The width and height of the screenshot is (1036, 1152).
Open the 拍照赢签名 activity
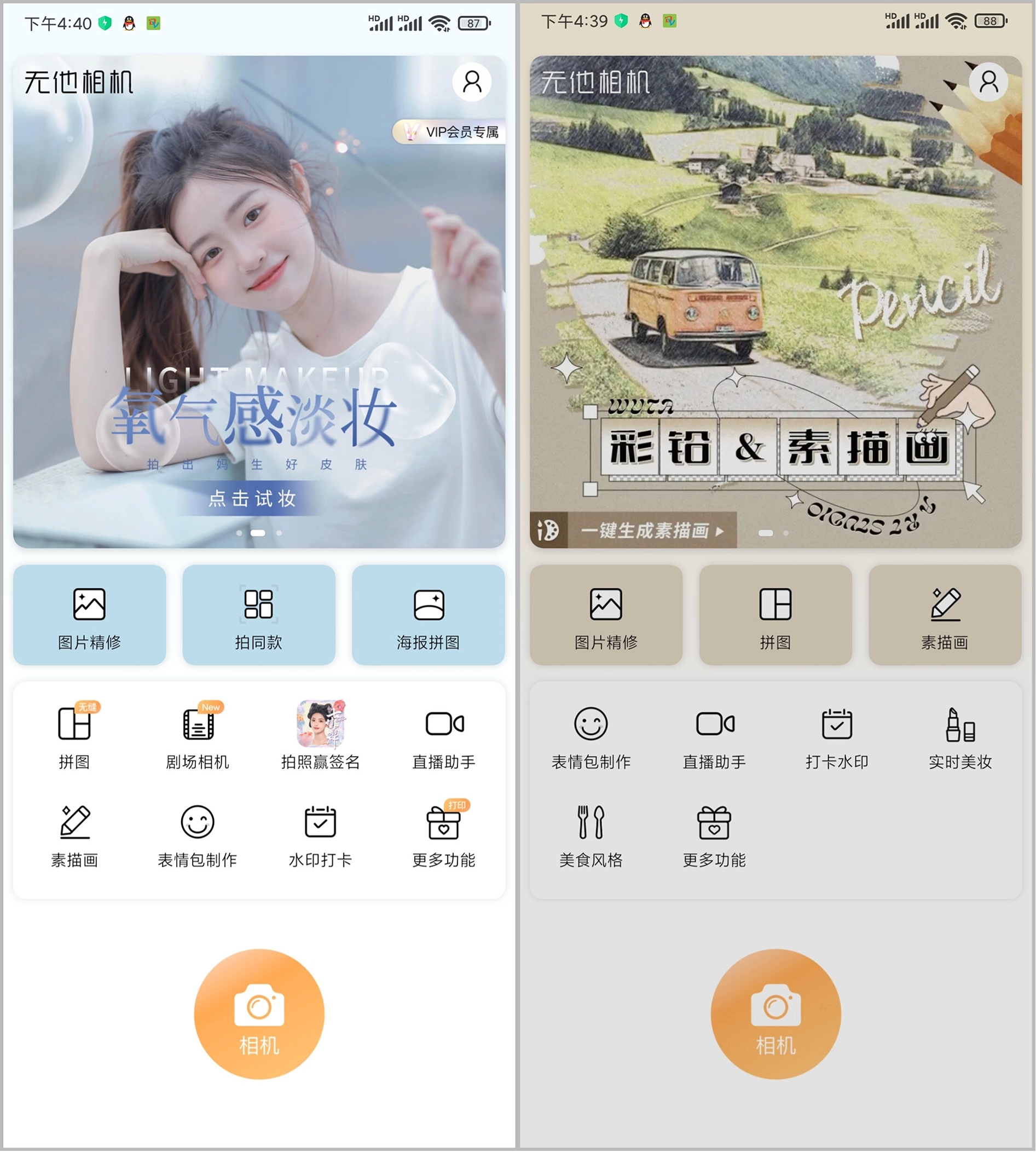321,736
